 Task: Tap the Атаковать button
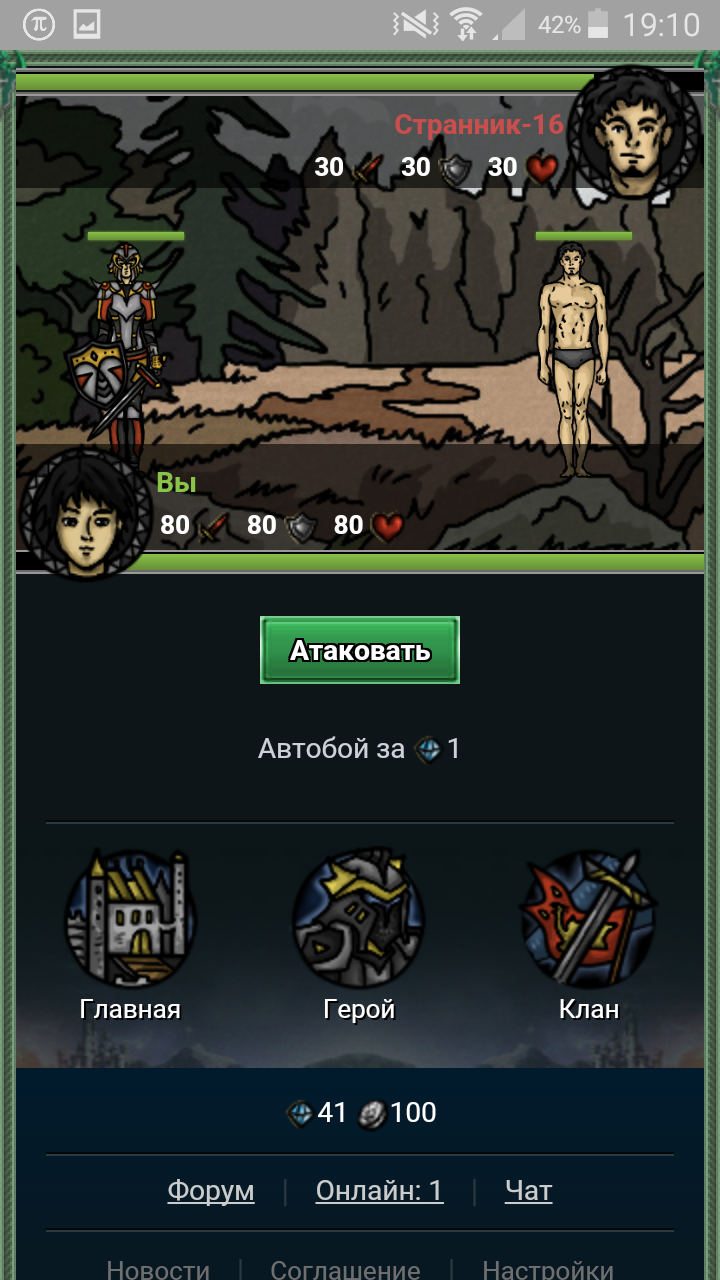coord(360,650)
